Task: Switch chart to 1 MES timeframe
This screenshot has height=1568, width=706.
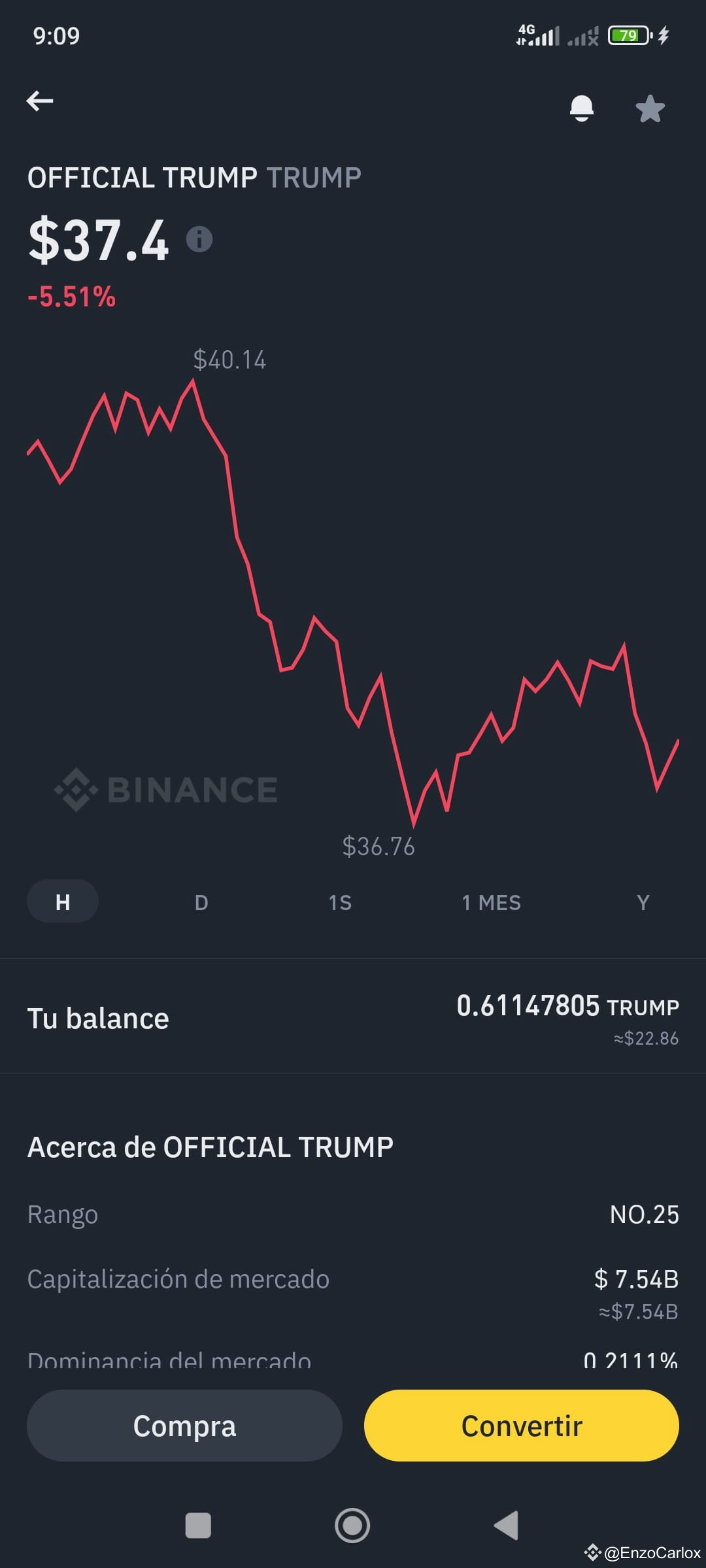Action: pyautogui.click(x=492, y=902)
